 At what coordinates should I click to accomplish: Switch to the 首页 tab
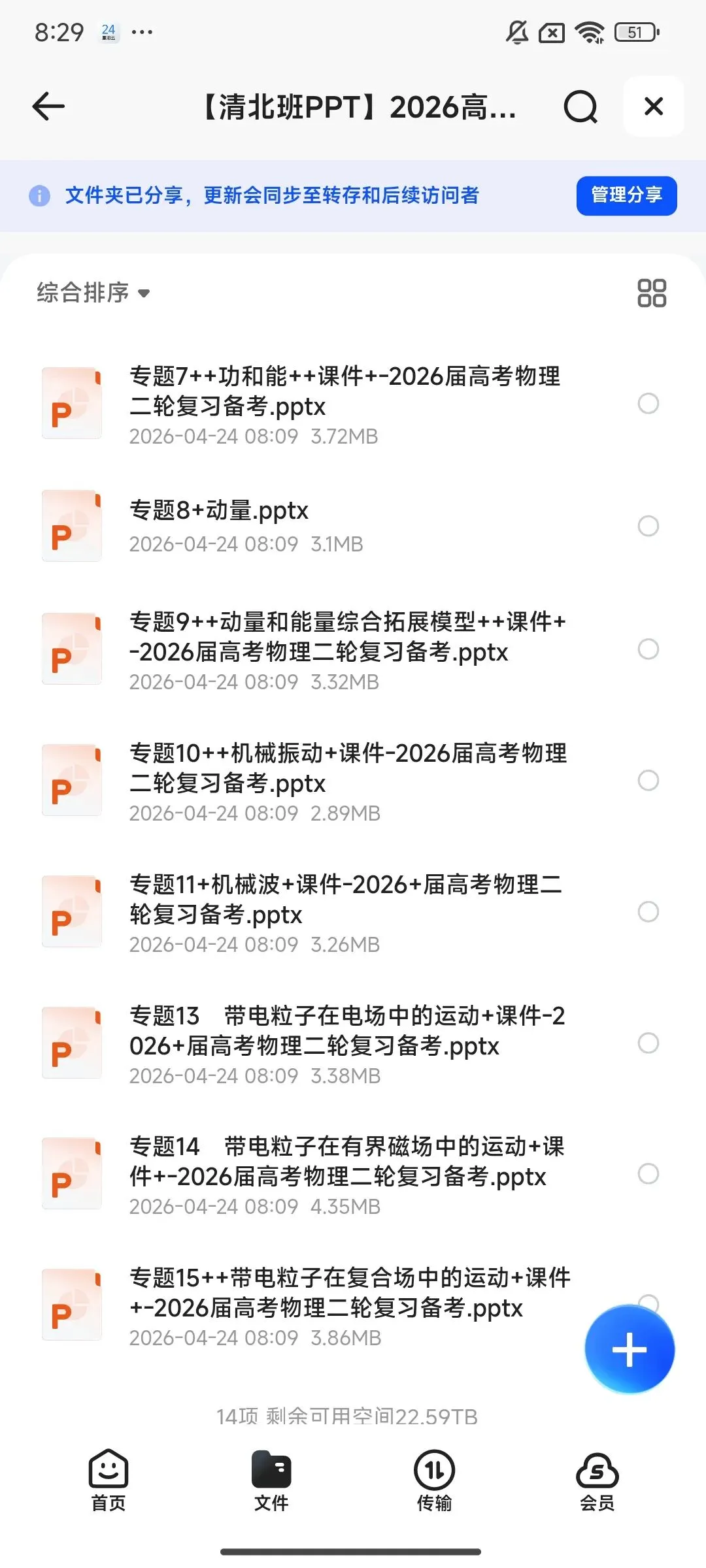click(109, 1480)
